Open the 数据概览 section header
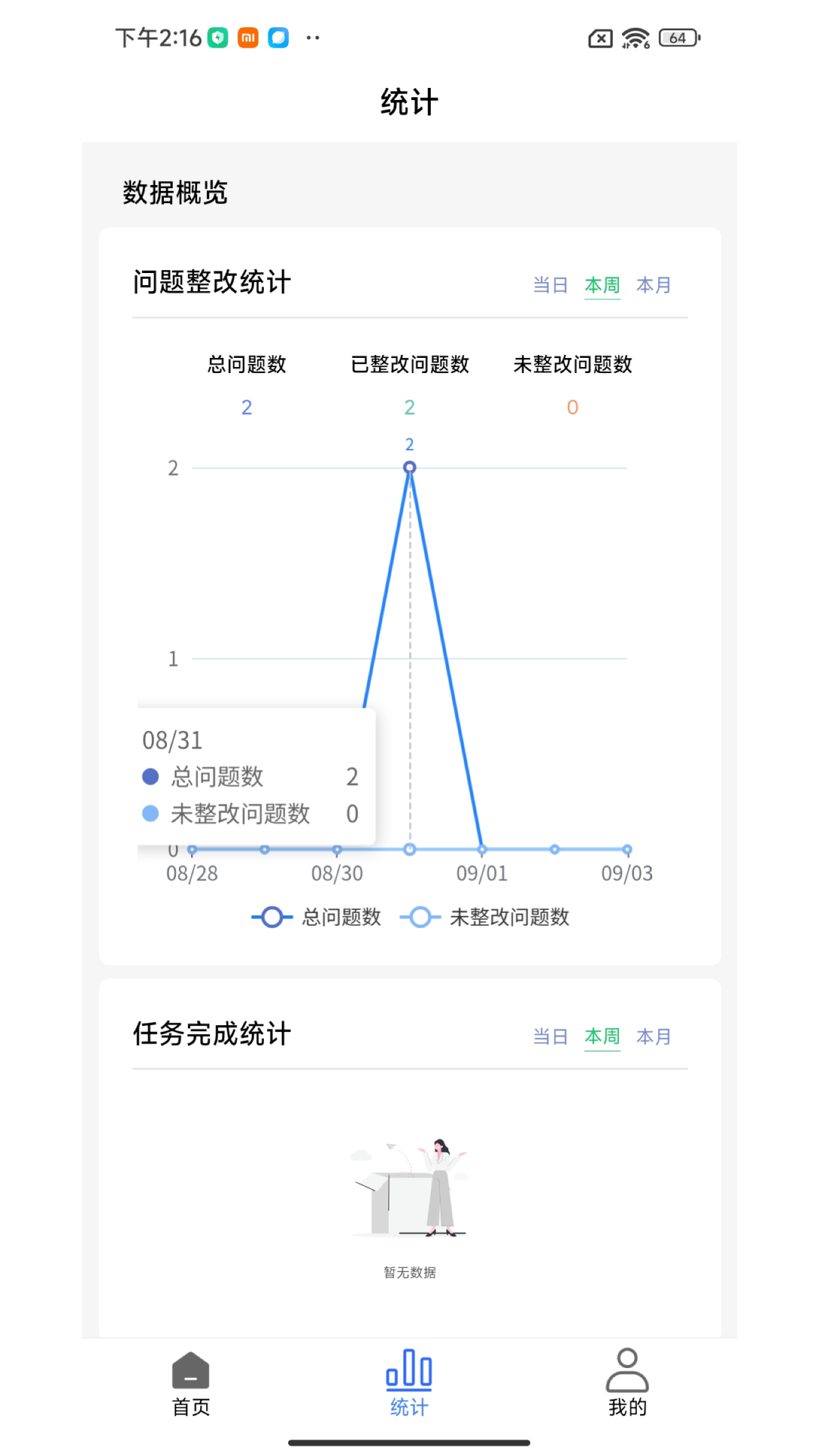Screen dimensions: 819x1456 pyautogui.click(x=175, y=193)
